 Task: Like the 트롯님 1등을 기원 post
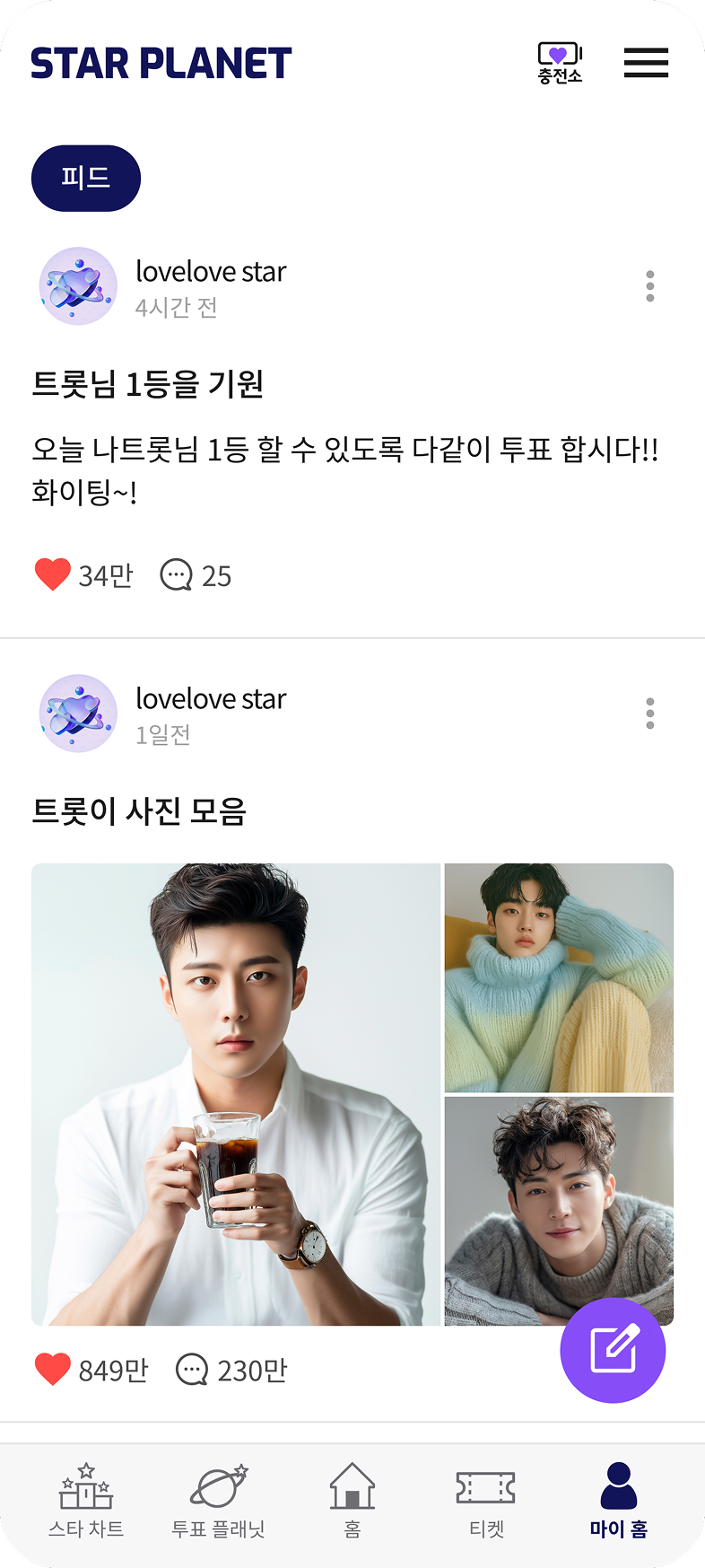click(53, 574)
